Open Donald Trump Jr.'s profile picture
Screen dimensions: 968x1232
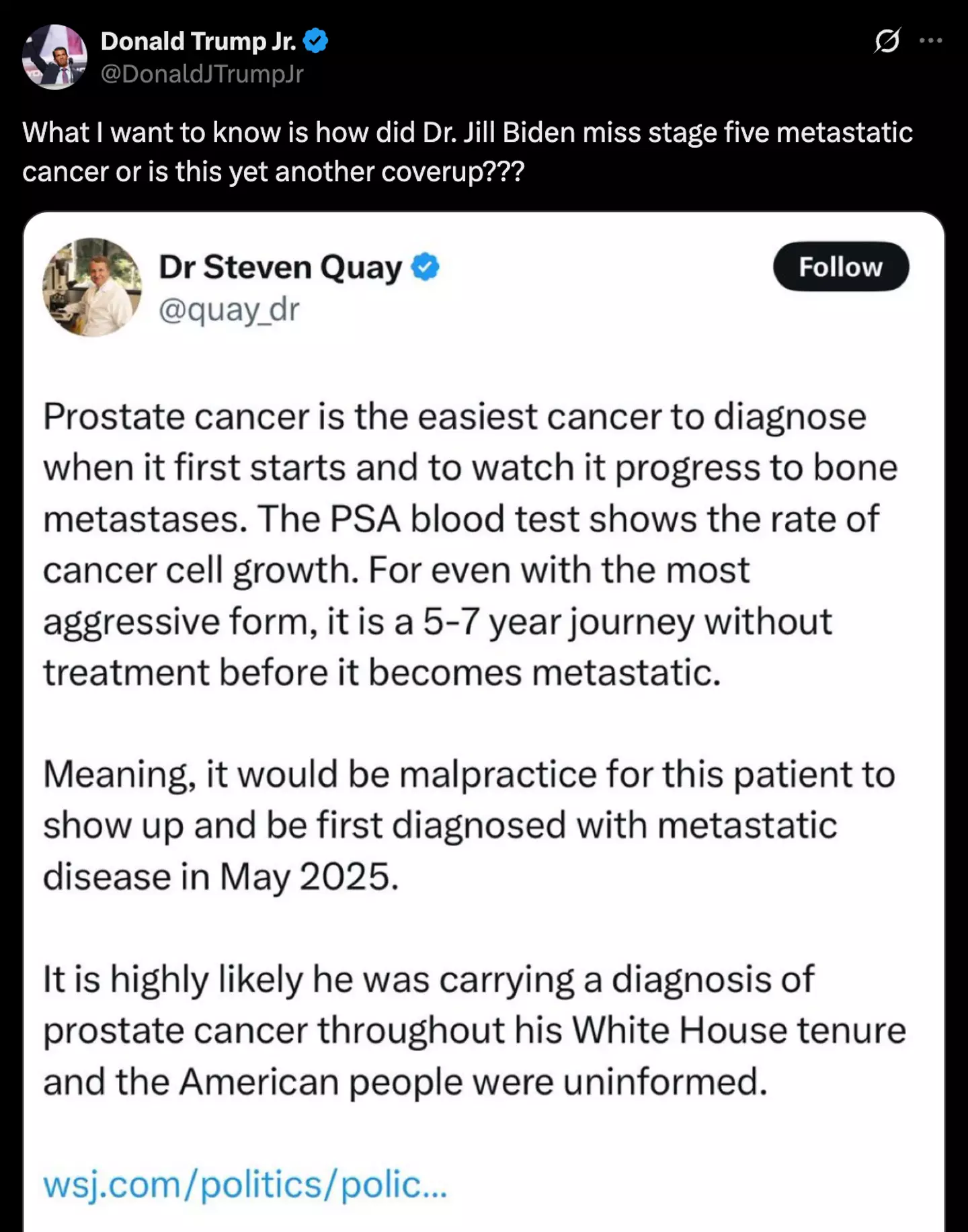[54, 57]
